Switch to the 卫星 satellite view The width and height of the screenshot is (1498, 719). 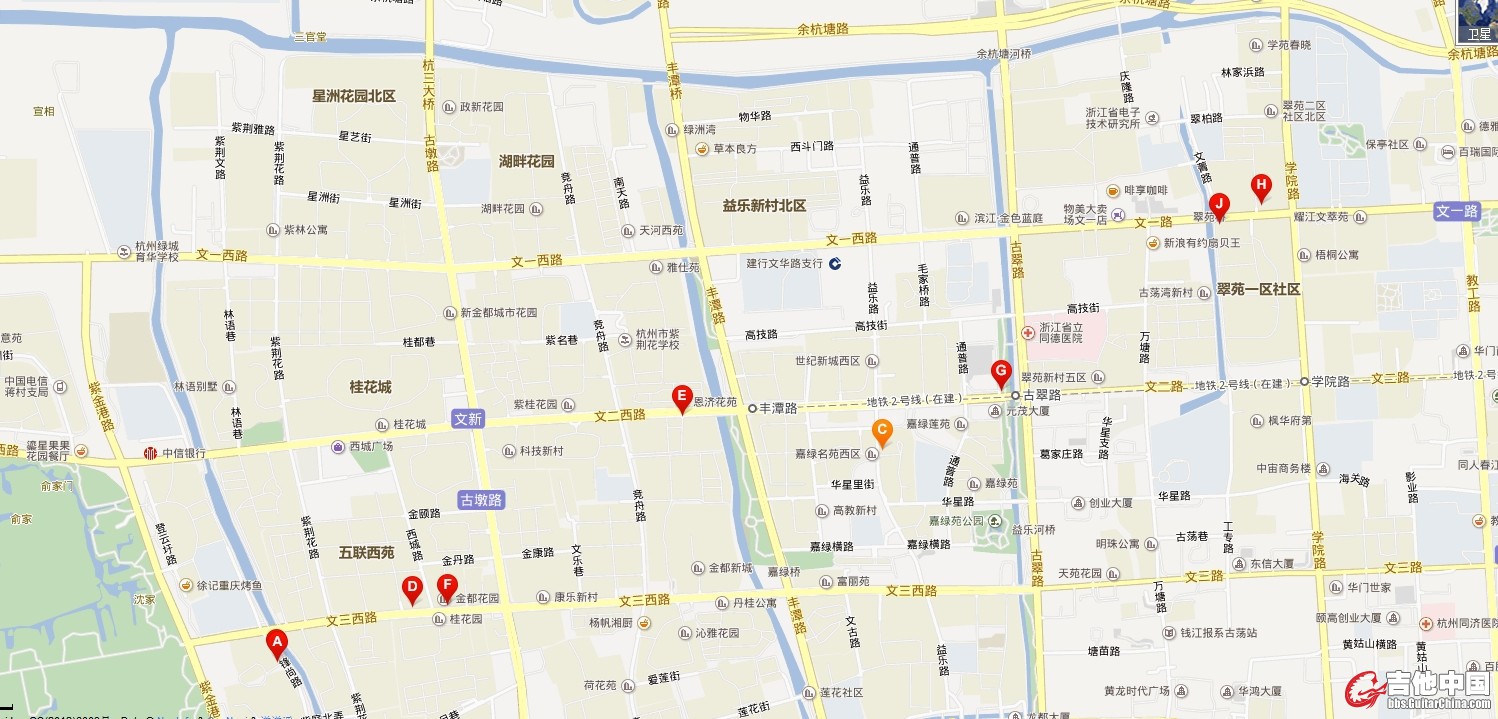(1477, 22)
